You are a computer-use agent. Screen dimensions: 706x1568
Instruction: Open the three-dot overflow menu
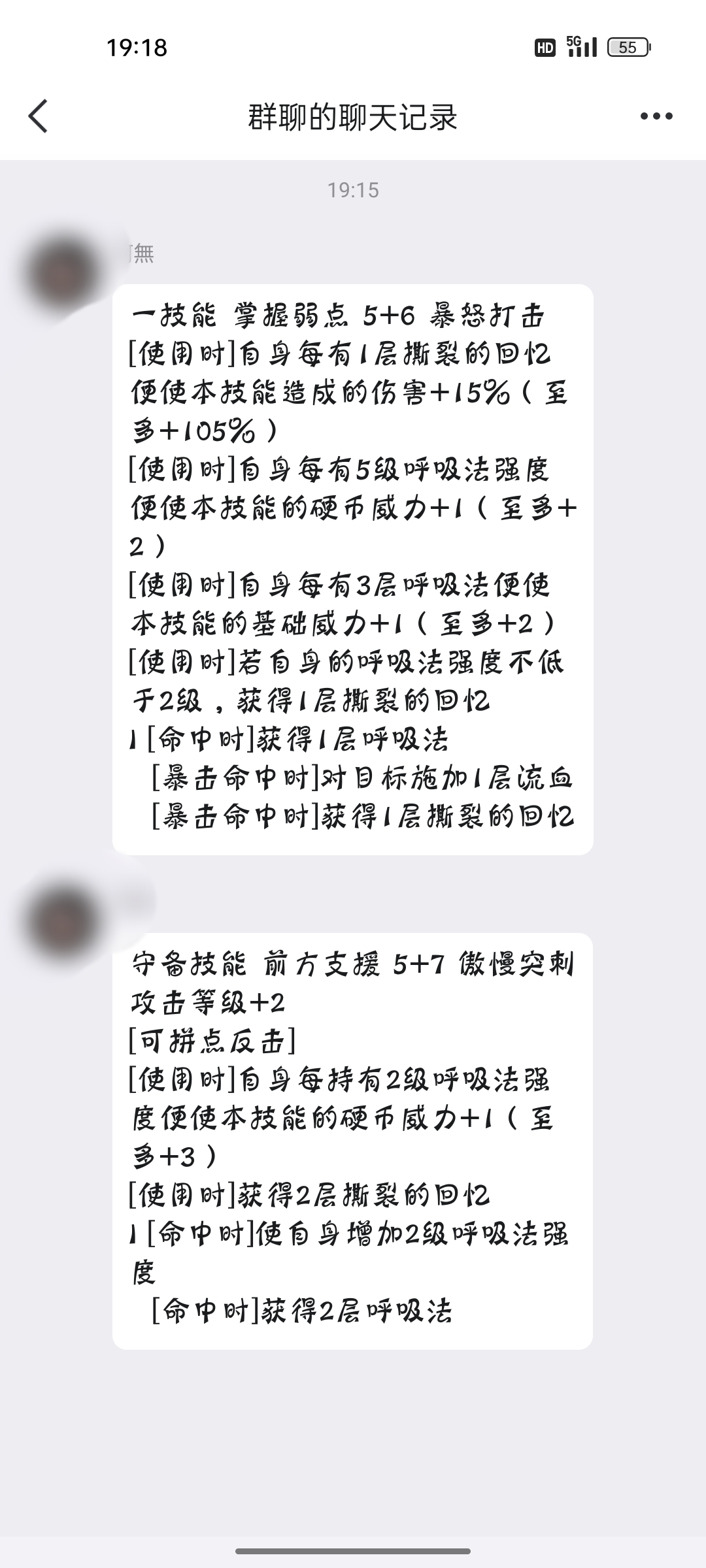click(656, 117)
